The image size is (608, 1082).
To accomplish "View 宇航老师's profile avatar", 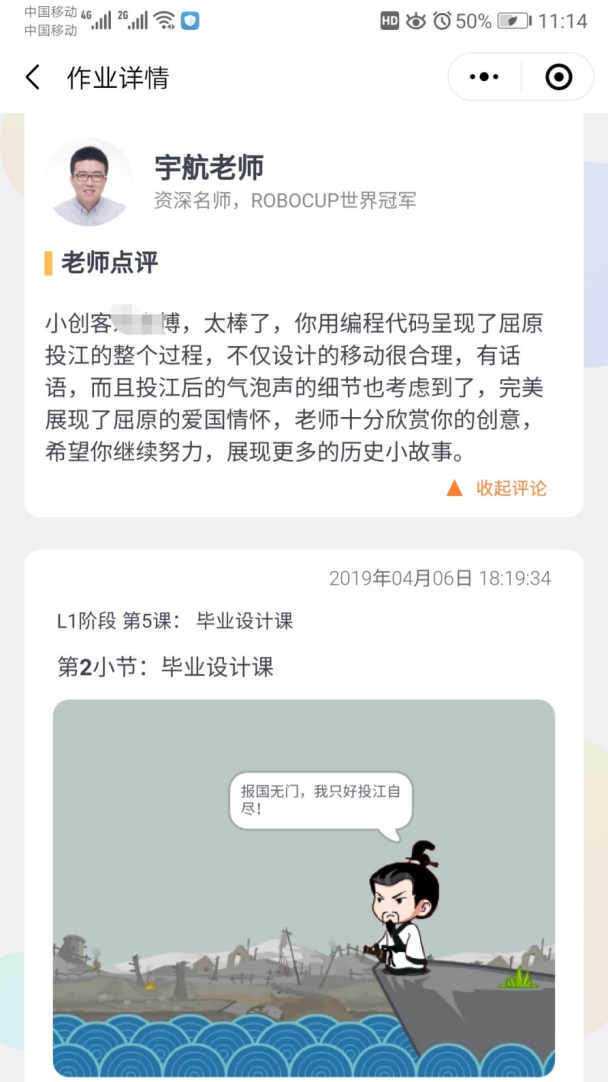I will (90, 182).
